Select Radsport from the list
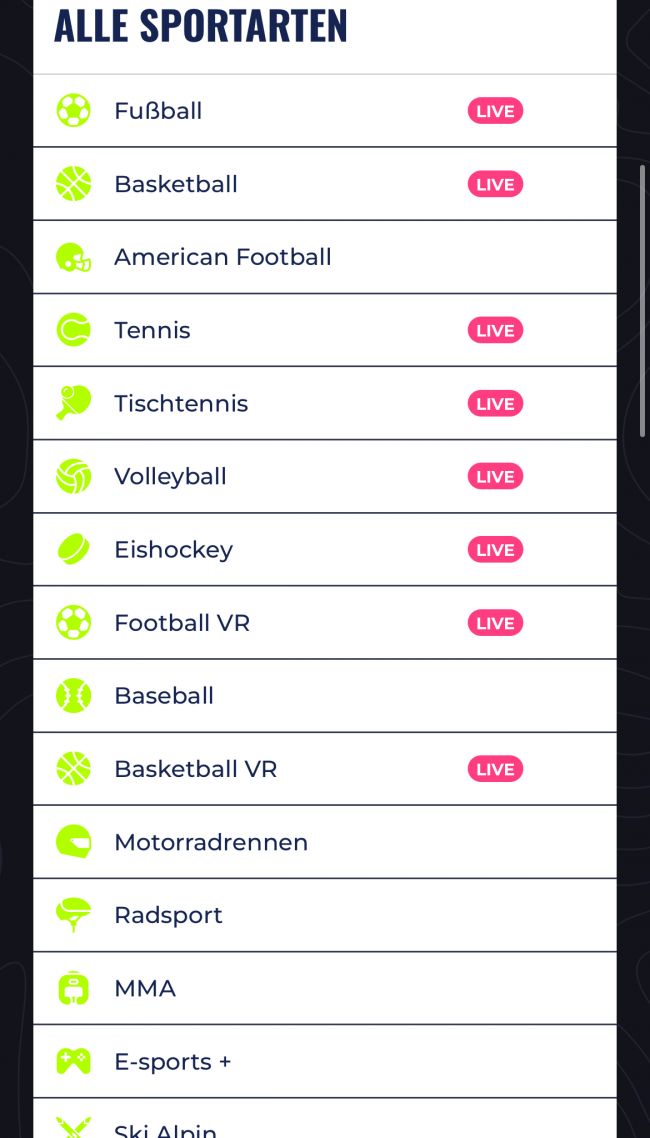 (x=168, y=915)
